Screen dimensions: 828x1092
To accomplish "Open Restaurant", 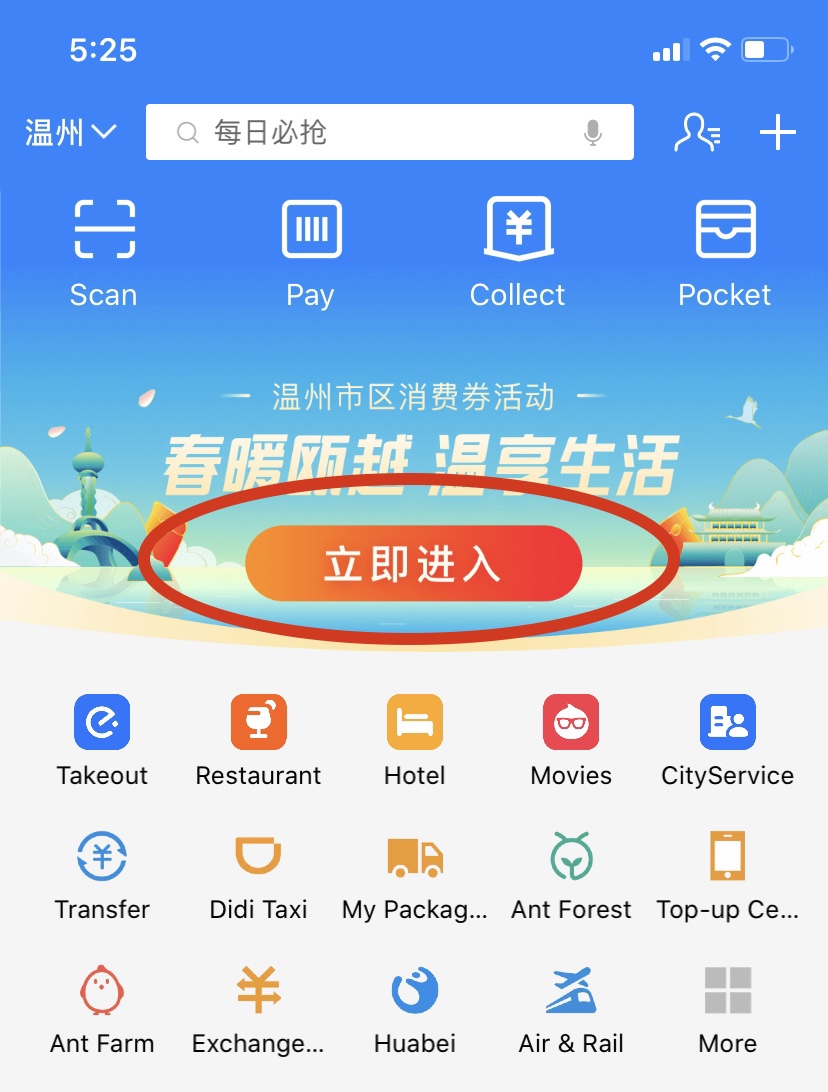I will point(258,742).
